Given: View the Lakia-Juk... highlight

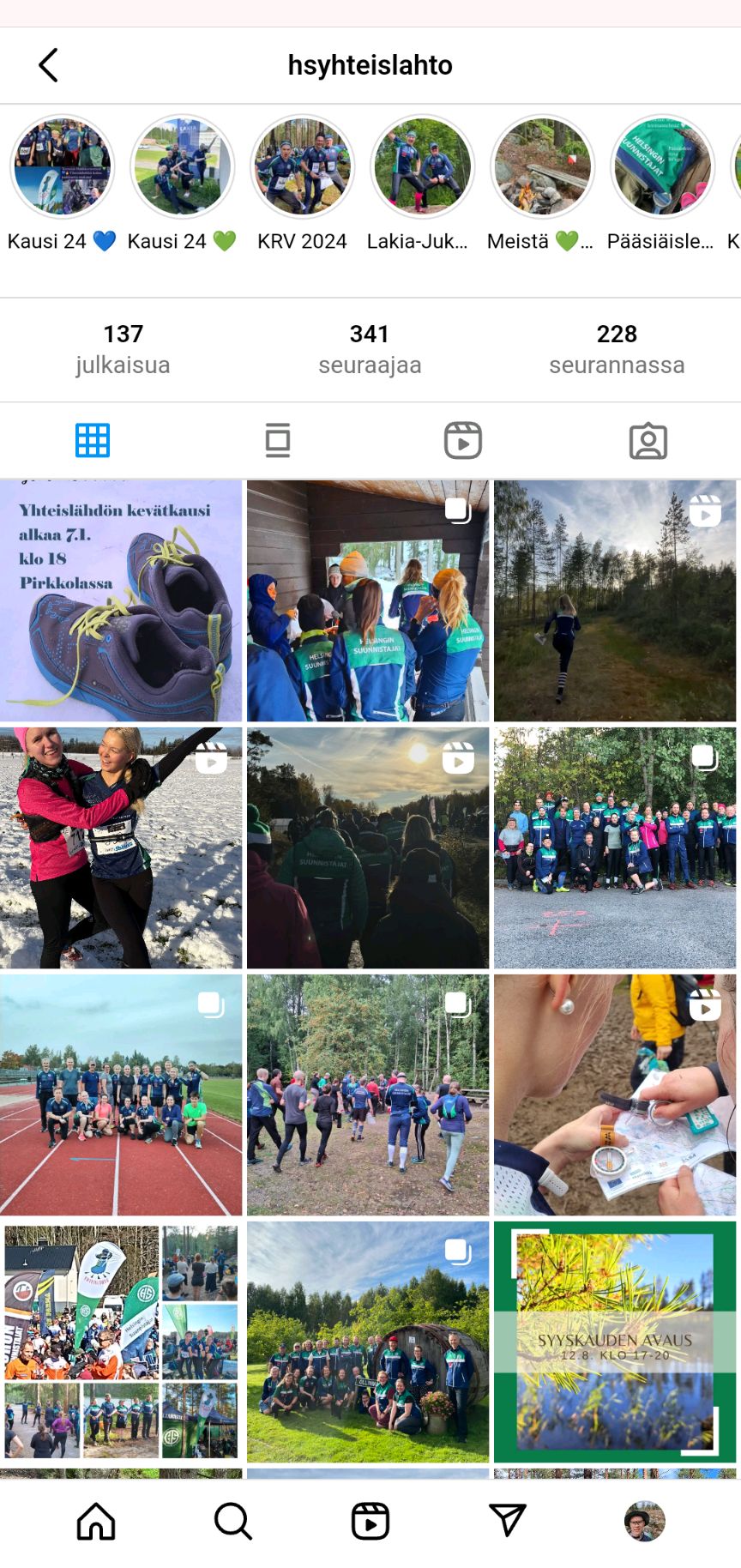Looking at the screenshot, I should [422, 166].
